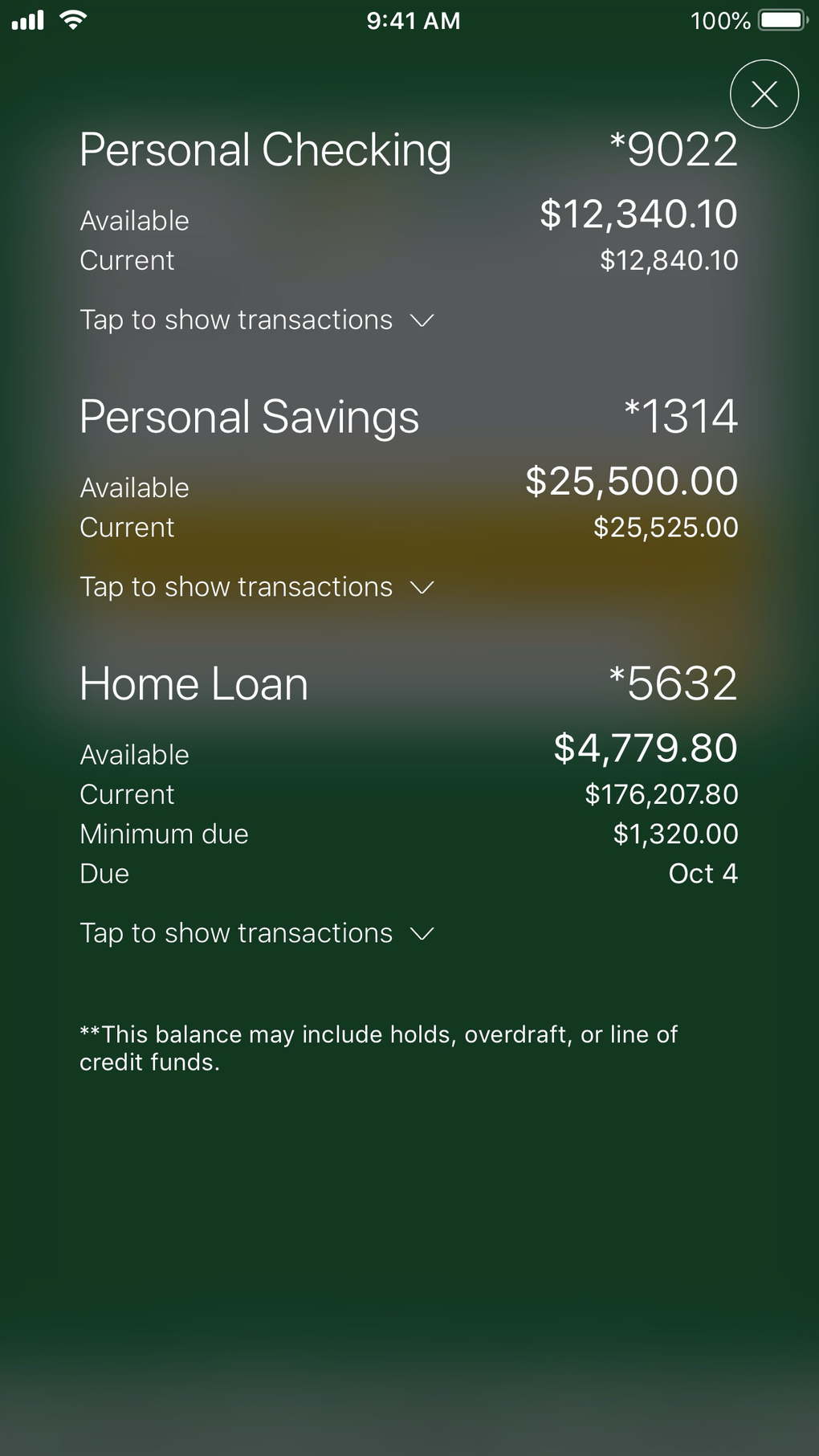Close the account balances overlay
Image resolution: width=819 pixels, height=1456 pixels.
[x=764, y=93]
